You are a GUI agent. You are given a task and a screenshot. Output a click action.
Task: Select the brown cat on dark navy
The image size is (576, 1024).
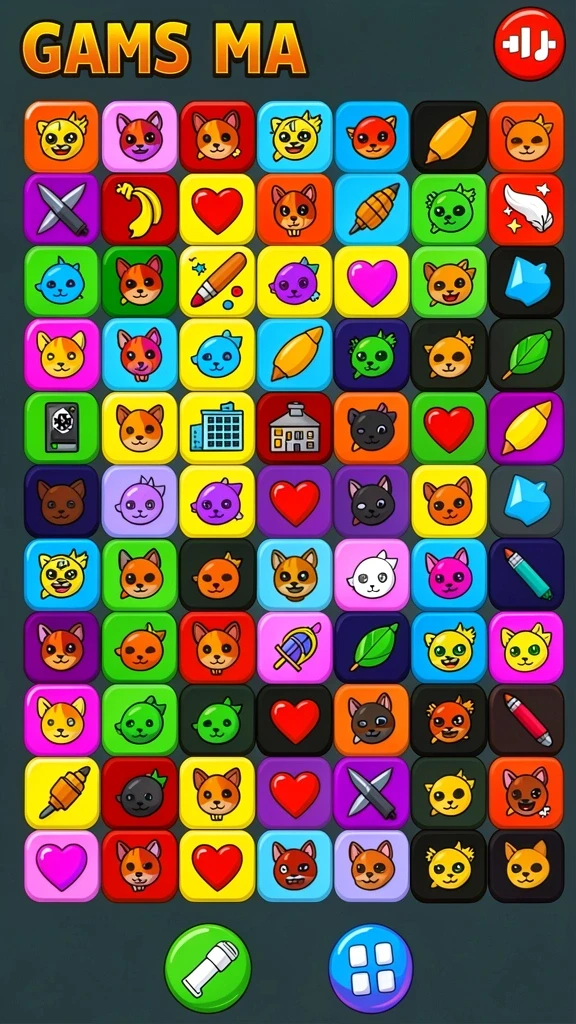[x=61, y=501]
